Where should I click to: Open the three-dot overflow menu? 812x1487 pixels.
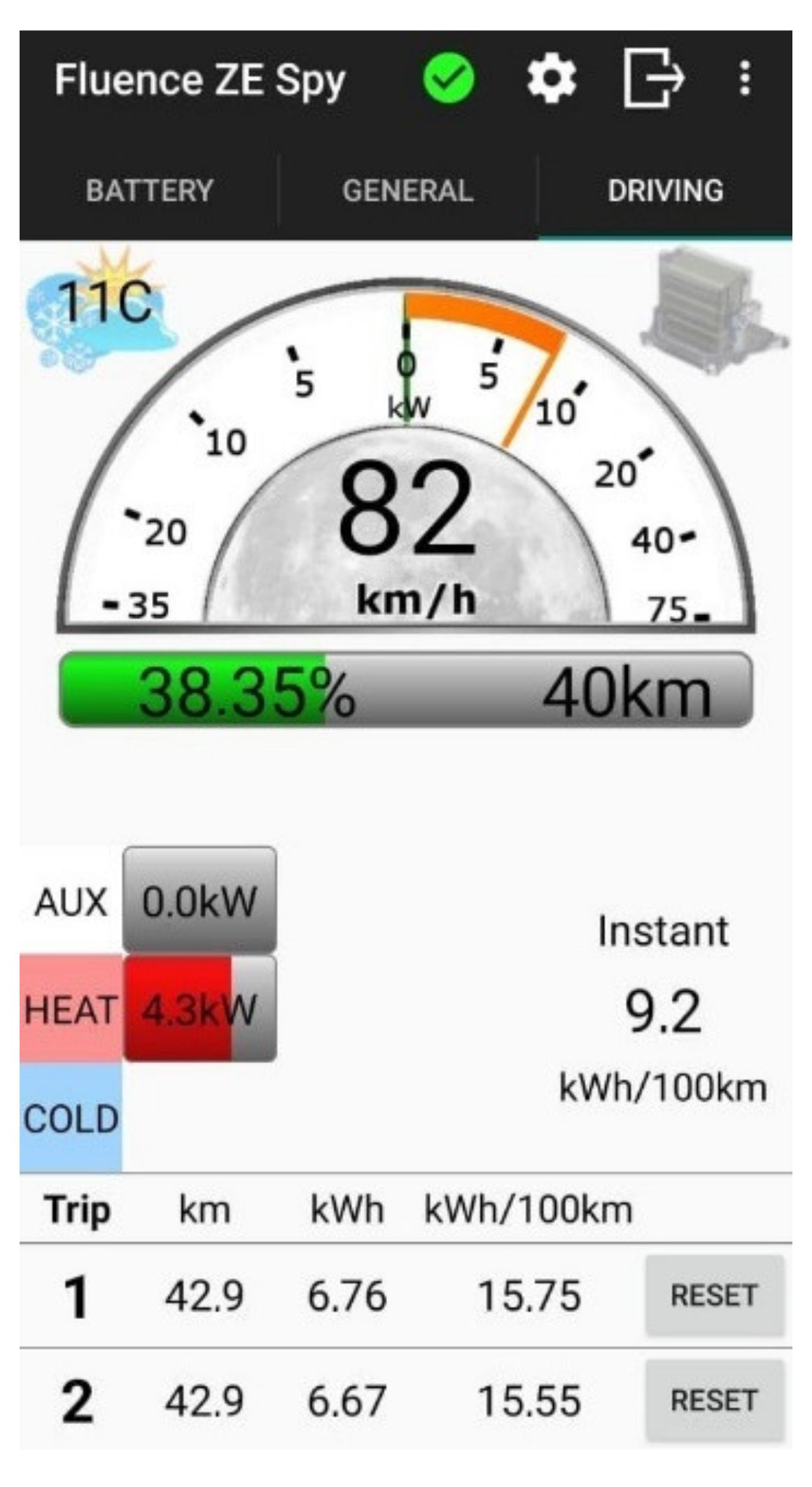coord(745,78)
